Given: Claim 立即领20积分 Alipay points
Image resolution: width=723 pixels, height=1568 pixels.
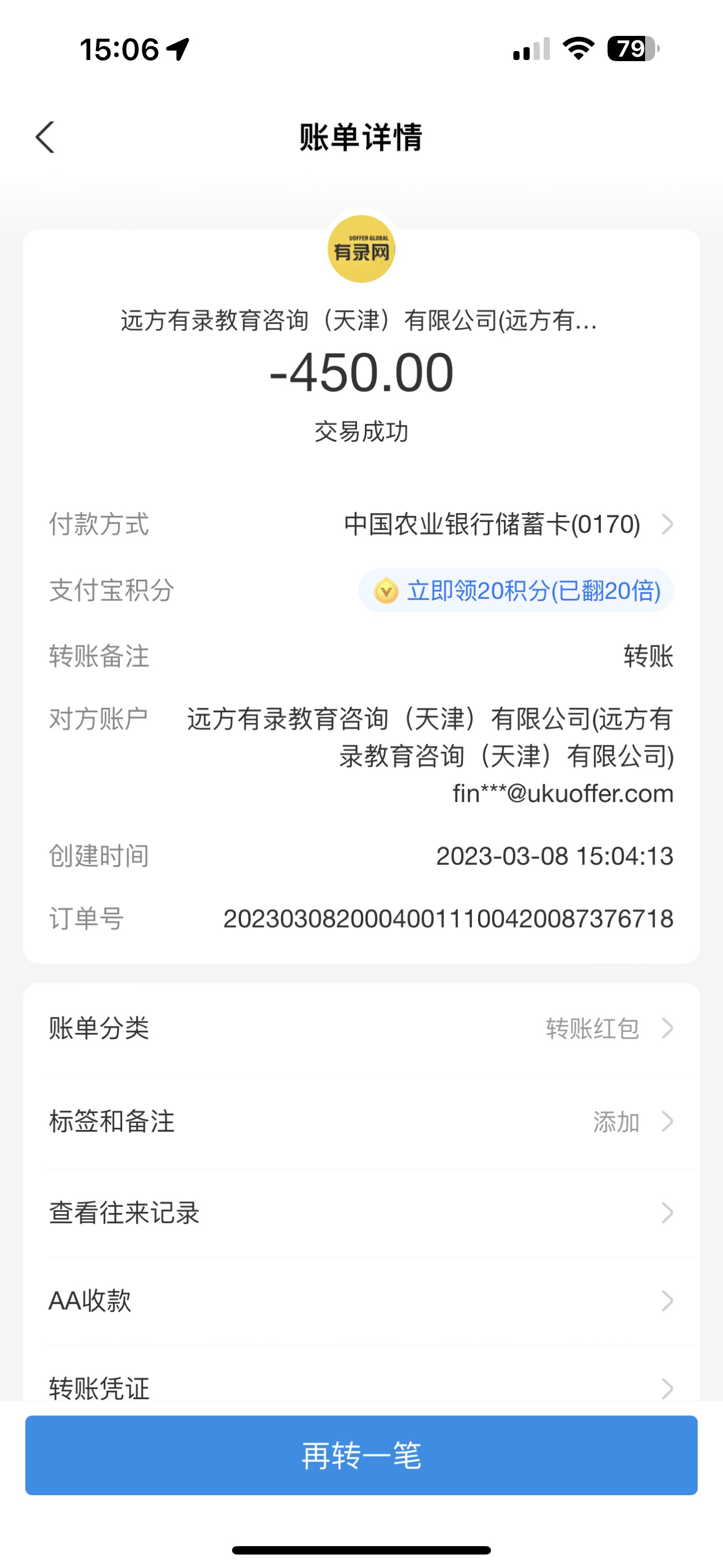Looking at the screenshot, I should click(516, 591).
